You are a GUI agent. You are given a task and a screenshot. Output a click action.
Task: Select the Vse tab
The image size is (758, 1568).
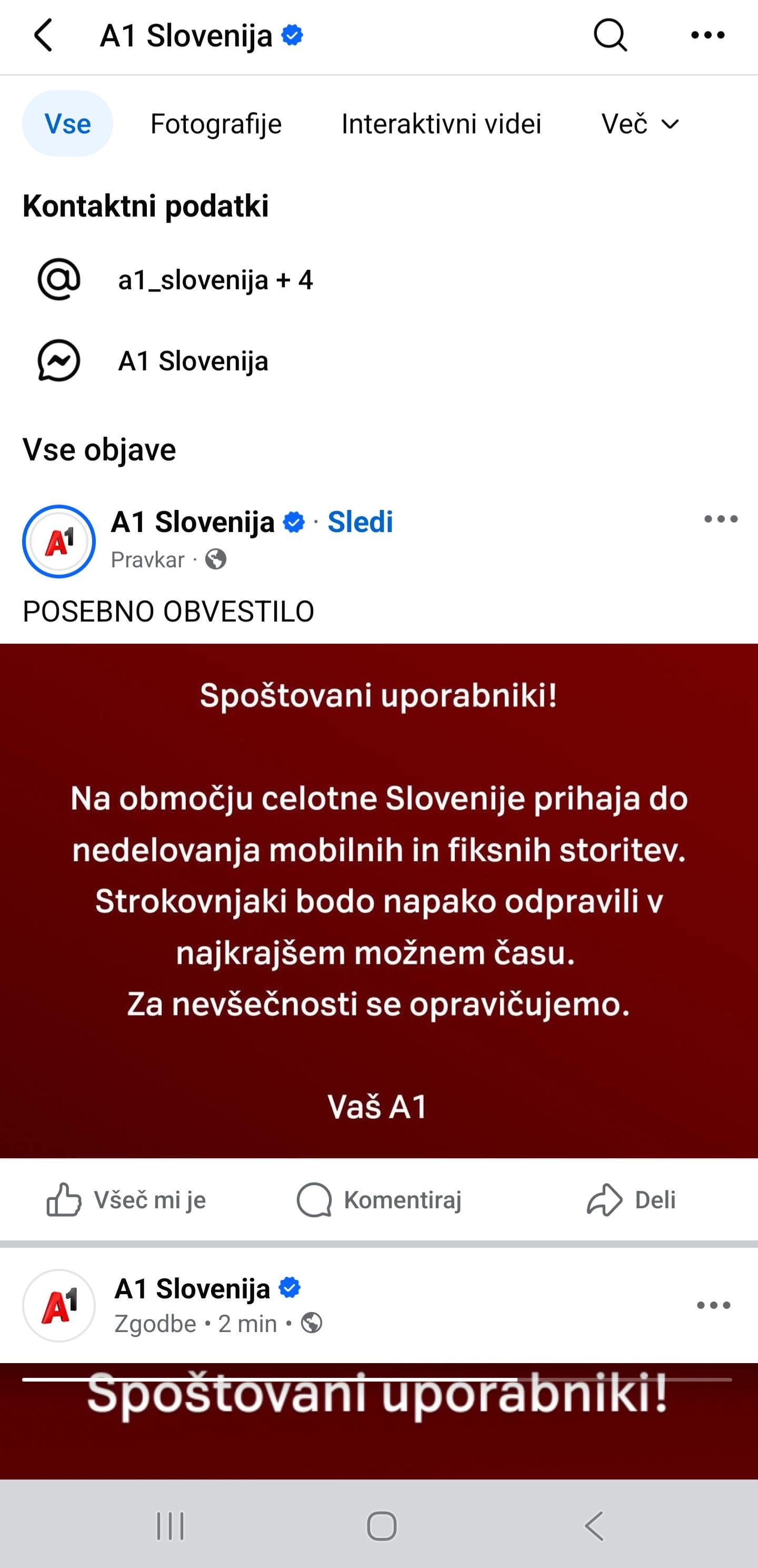coord(67,124)
